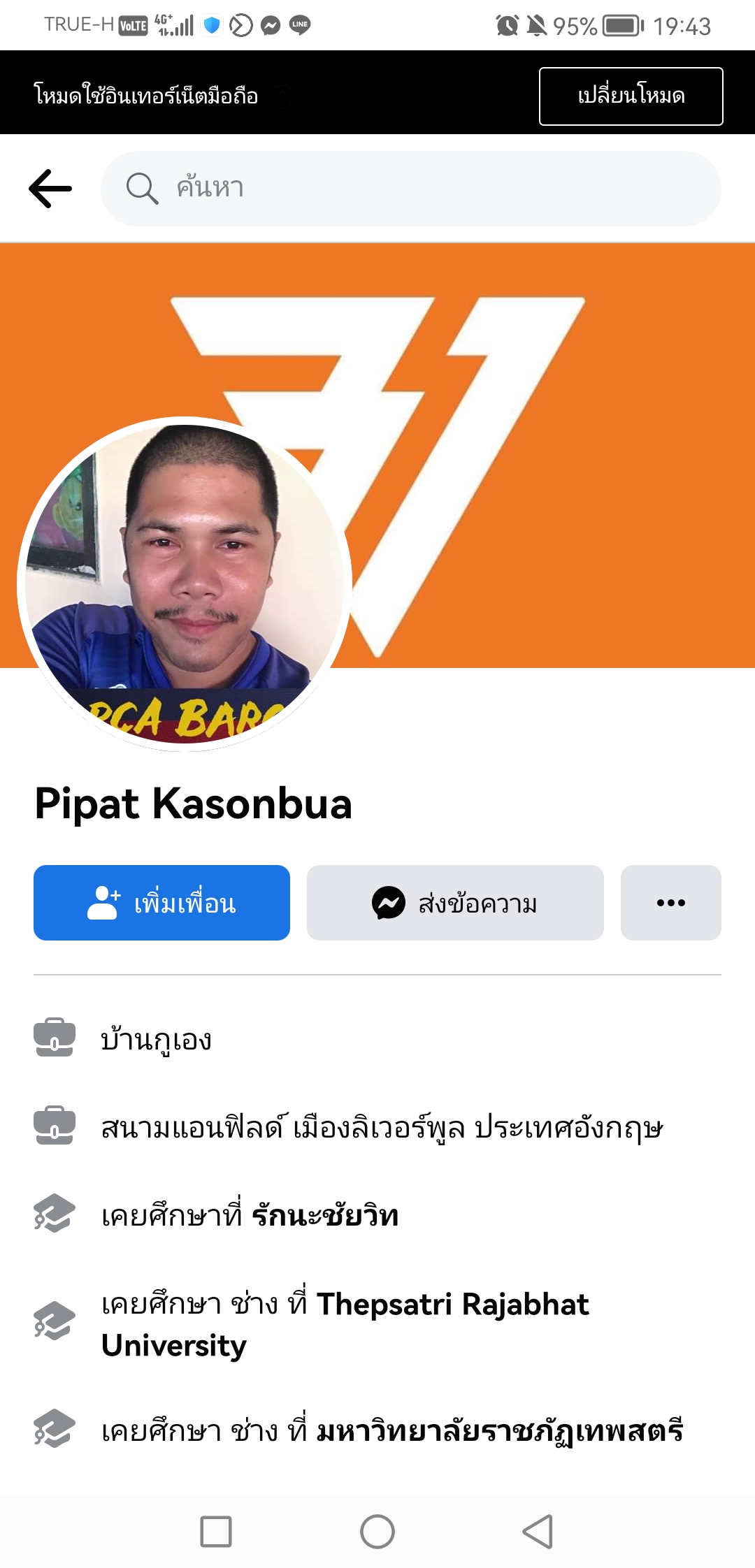Tap the system home button
This screenshot has width=755, height=1568.
pos(377,1532)
